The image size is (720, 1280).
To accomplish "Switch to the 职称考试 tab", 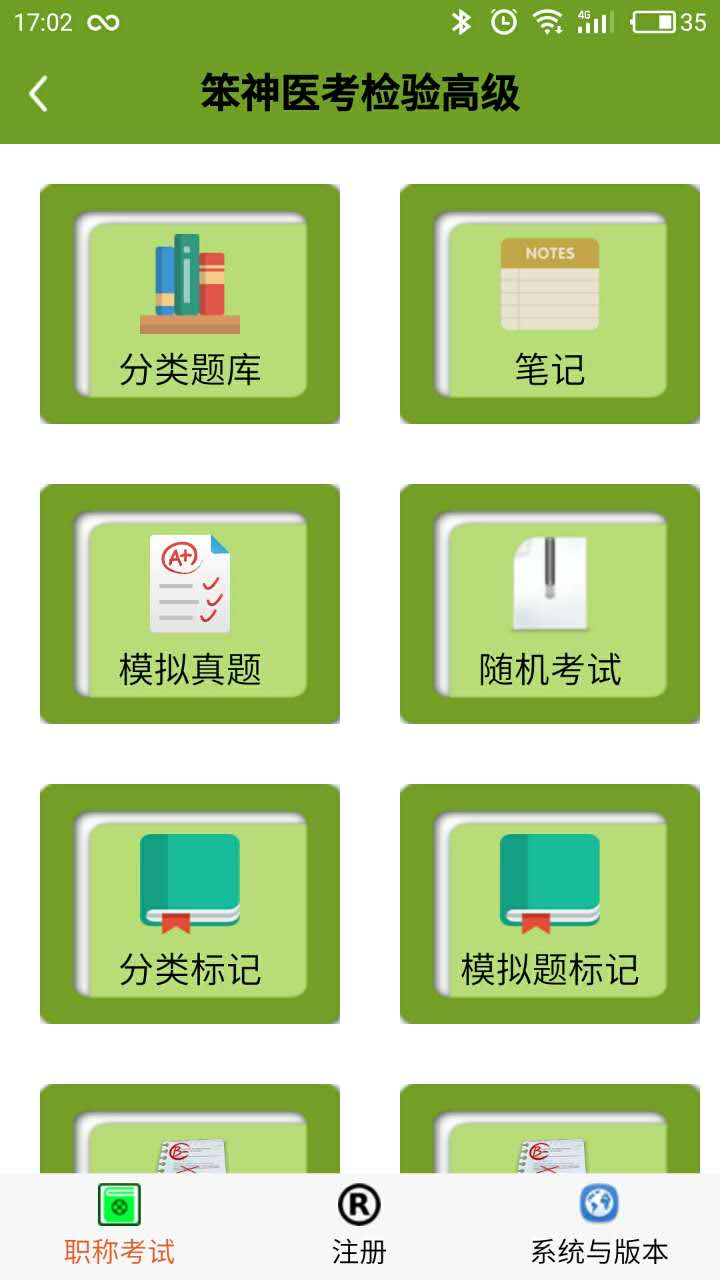I will pos(120,1226).
